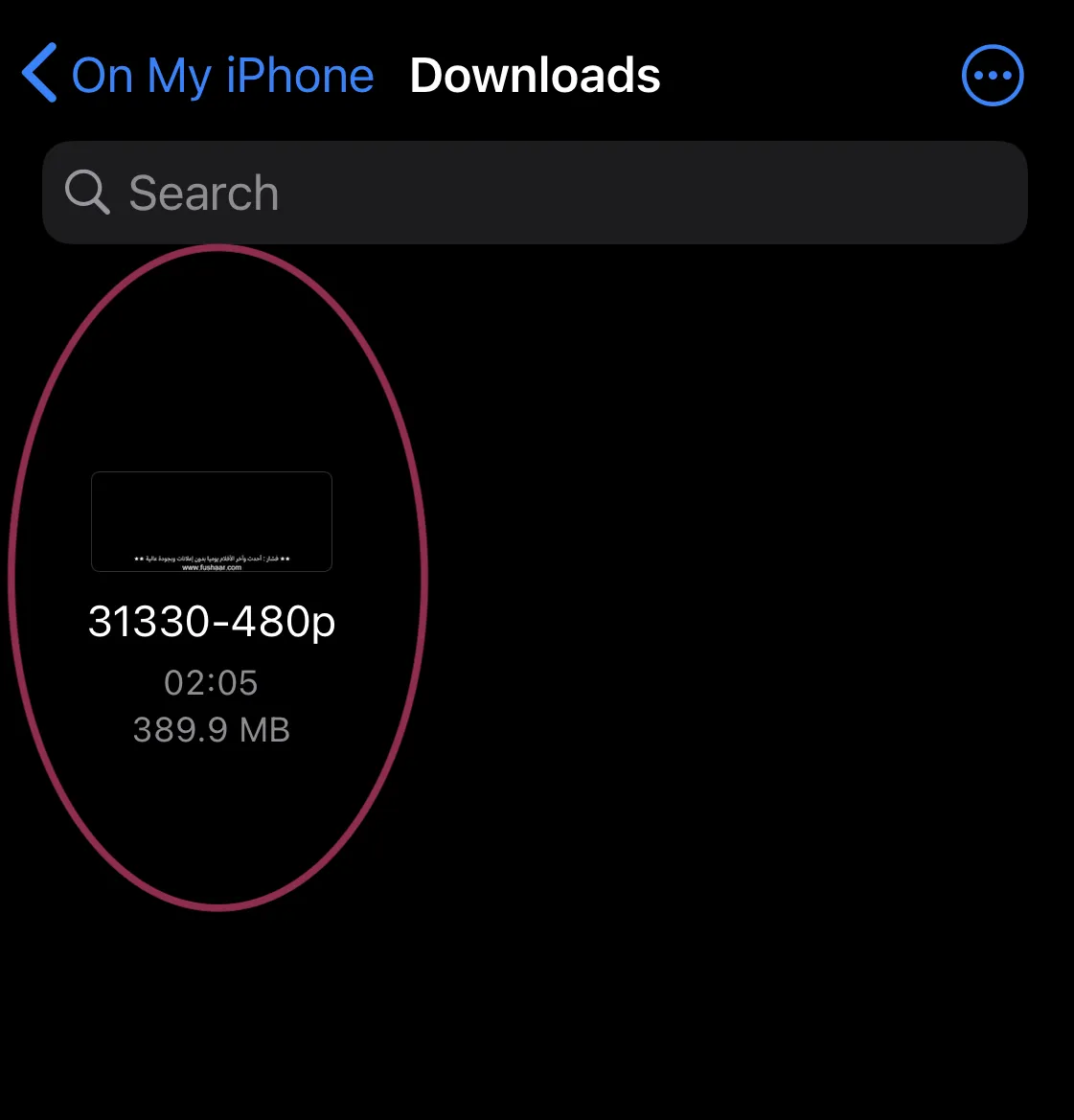Viewport: 1074px width, 1120px height.
Task: Open the 31330-480p video file
Action: click(x=212, y=521)
